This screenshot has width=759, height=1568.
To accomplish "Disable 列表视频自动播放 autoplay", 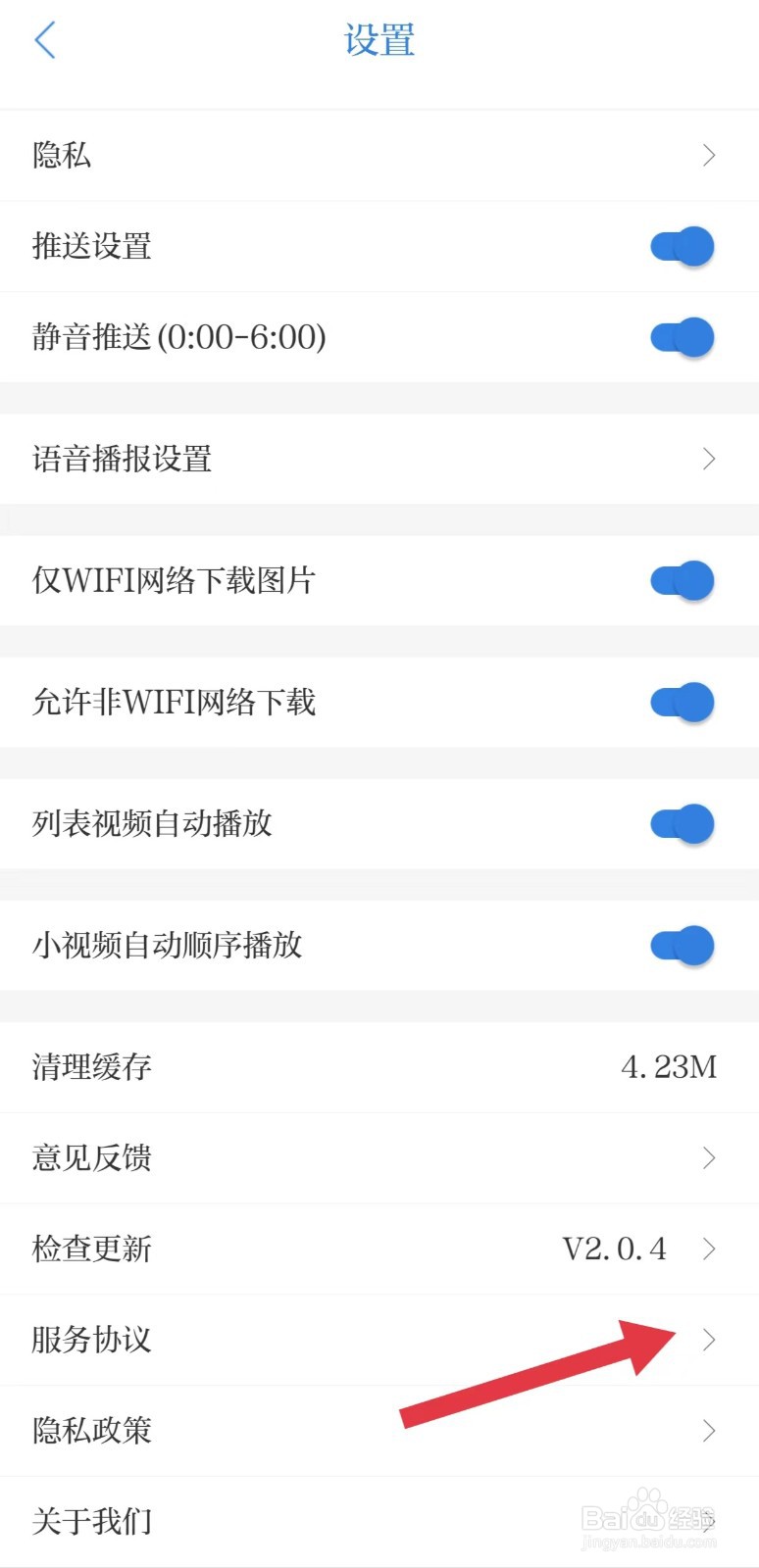I will [682, 824].
